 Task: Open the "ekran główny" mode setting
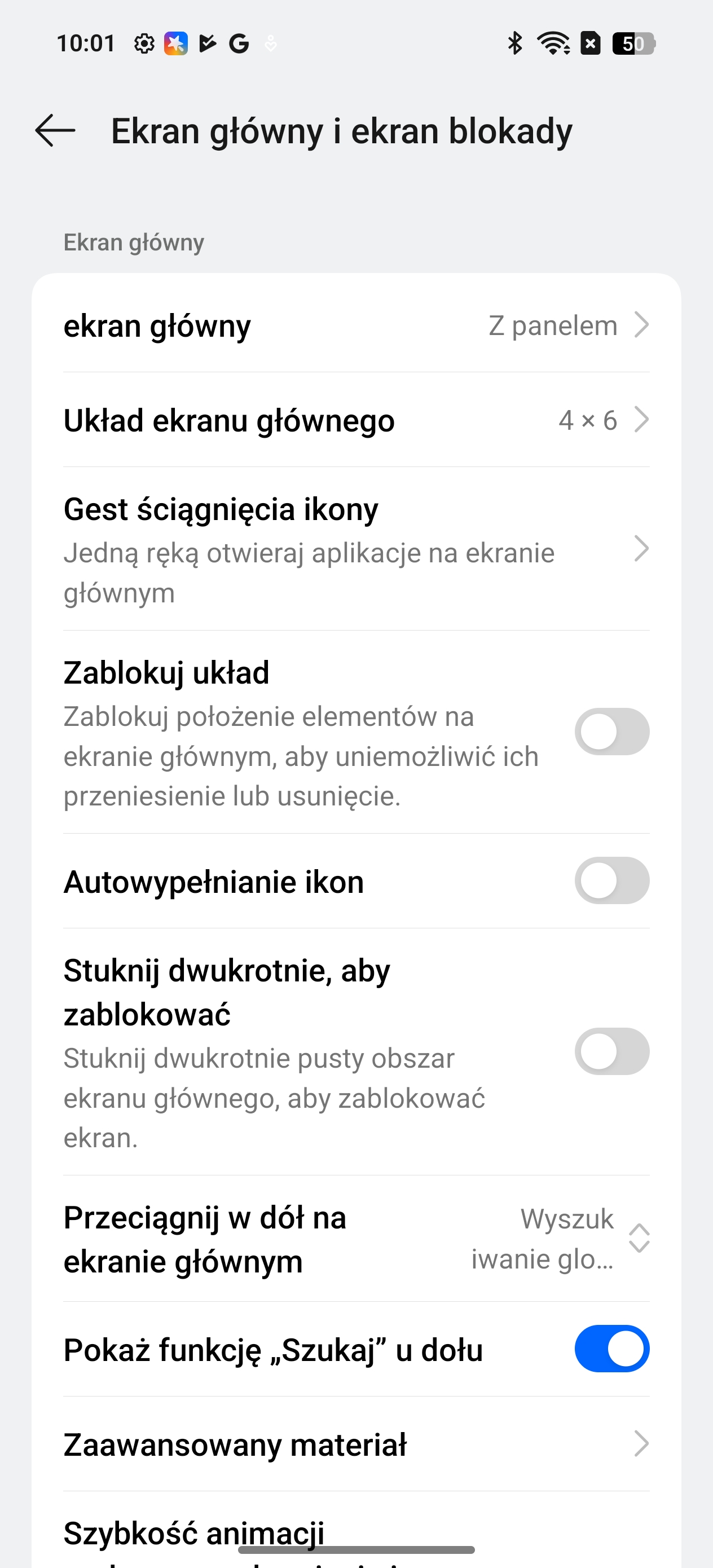(x=356, y=325)
